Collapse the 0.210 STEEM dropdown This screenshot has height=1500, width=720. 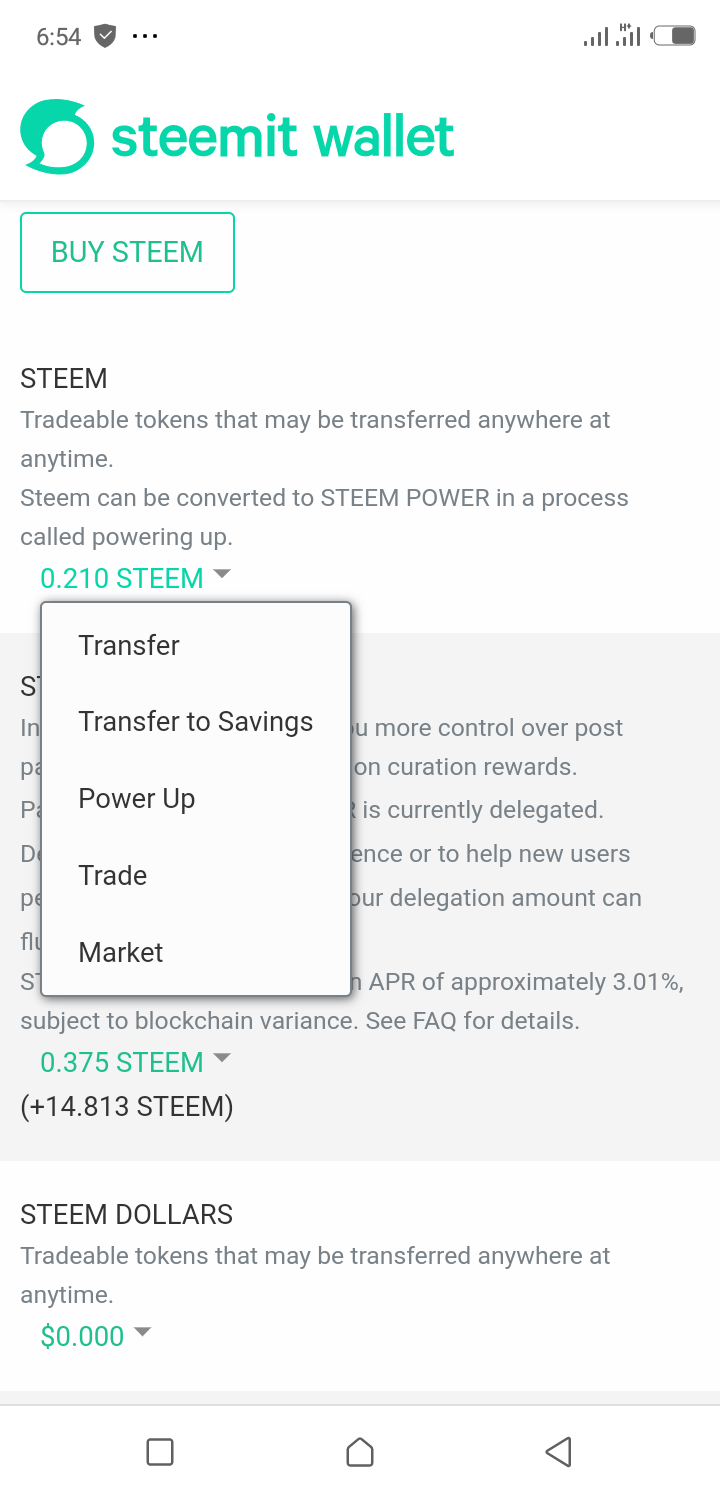(x=135, y=578)
